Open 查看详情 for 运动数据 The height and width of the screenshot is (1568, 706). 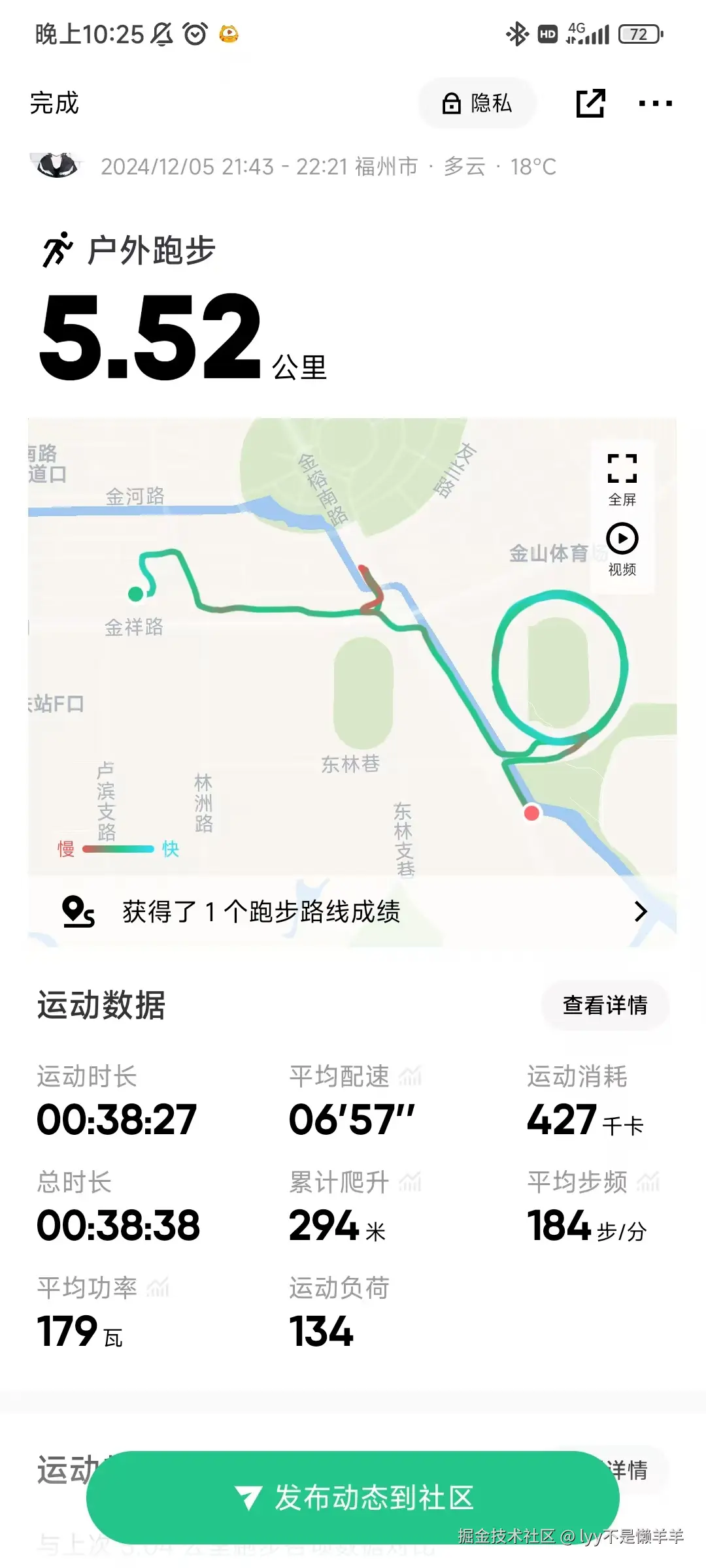604,1006
